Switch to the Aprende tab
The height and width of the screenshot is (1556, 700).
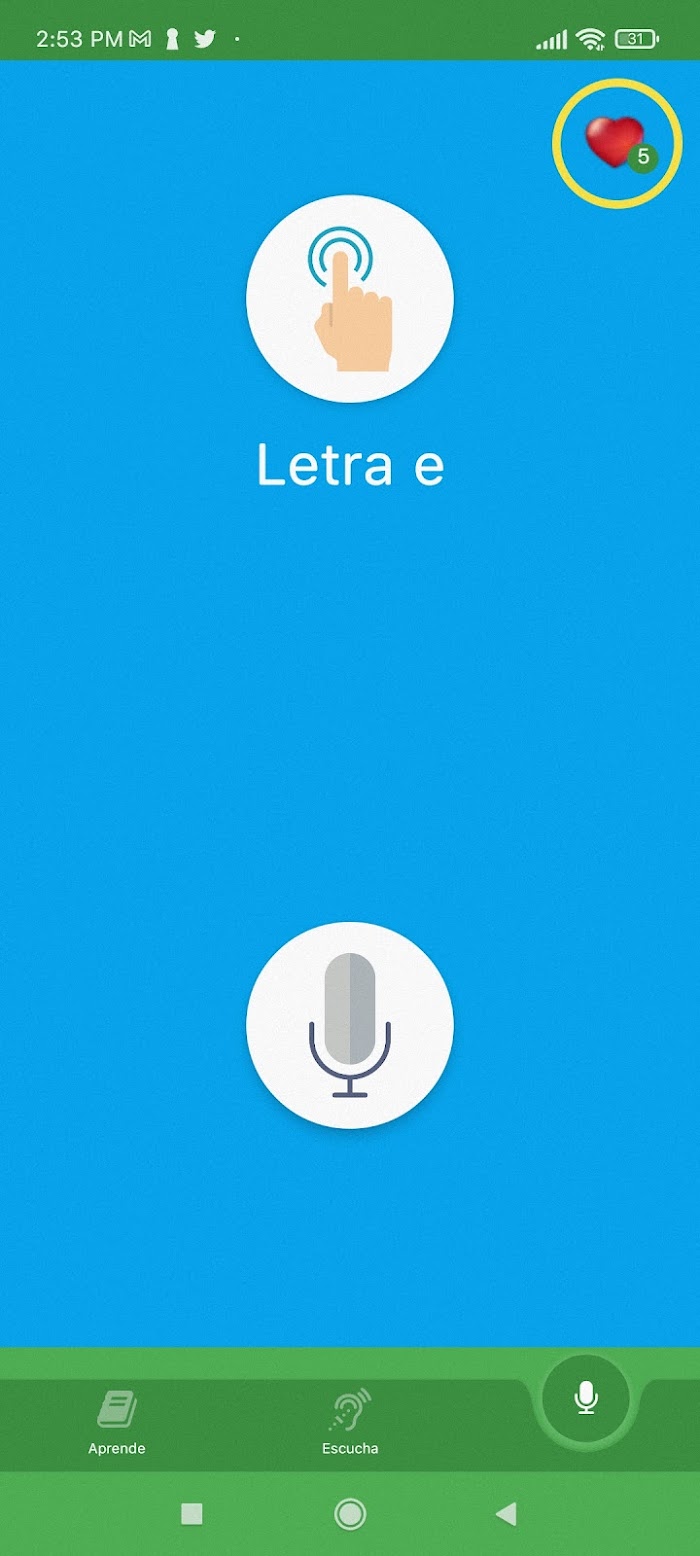117,1424
